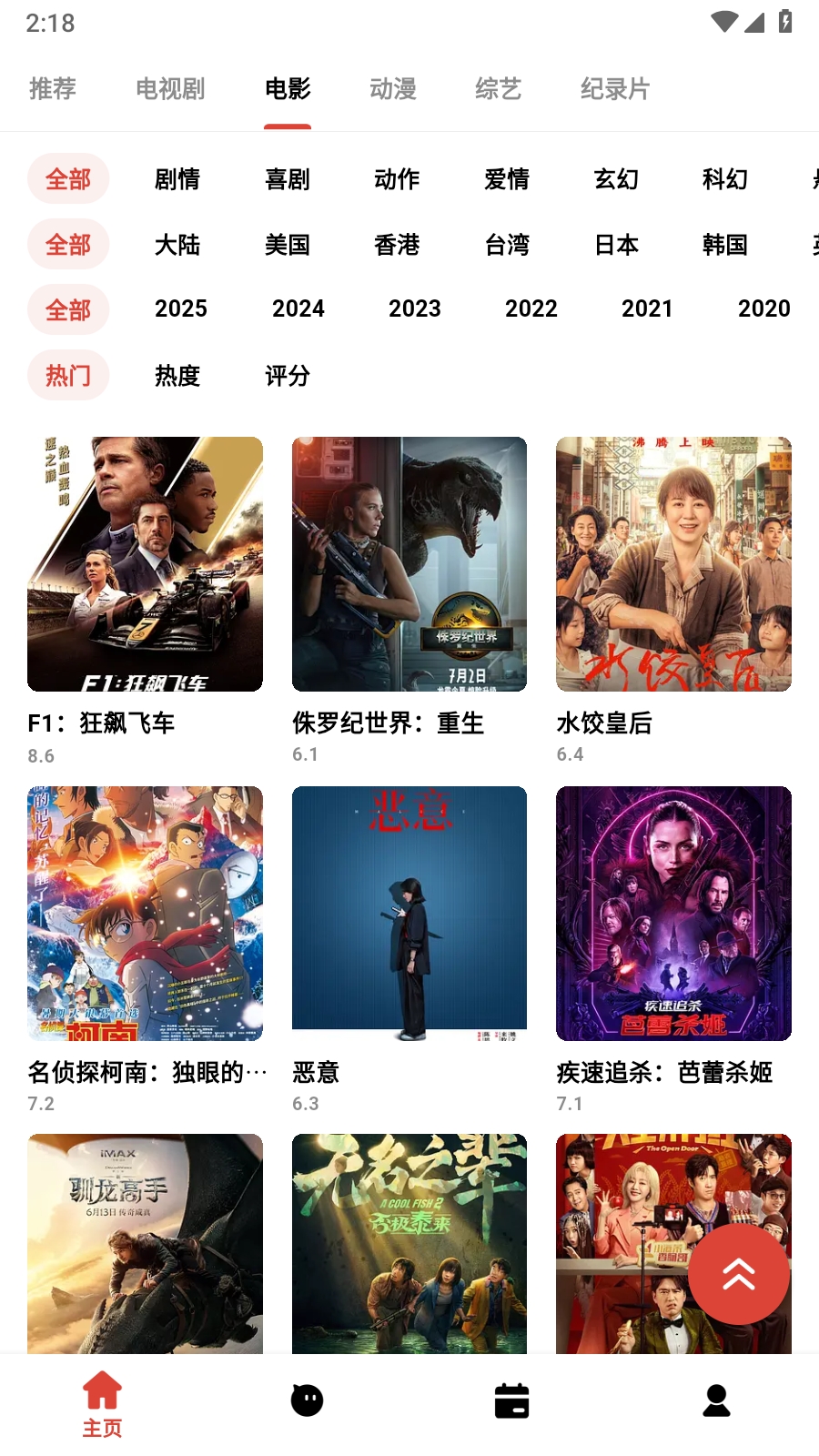Select the 韩国 region filter
Screen dimensions: 819x1456
[724, 245]
